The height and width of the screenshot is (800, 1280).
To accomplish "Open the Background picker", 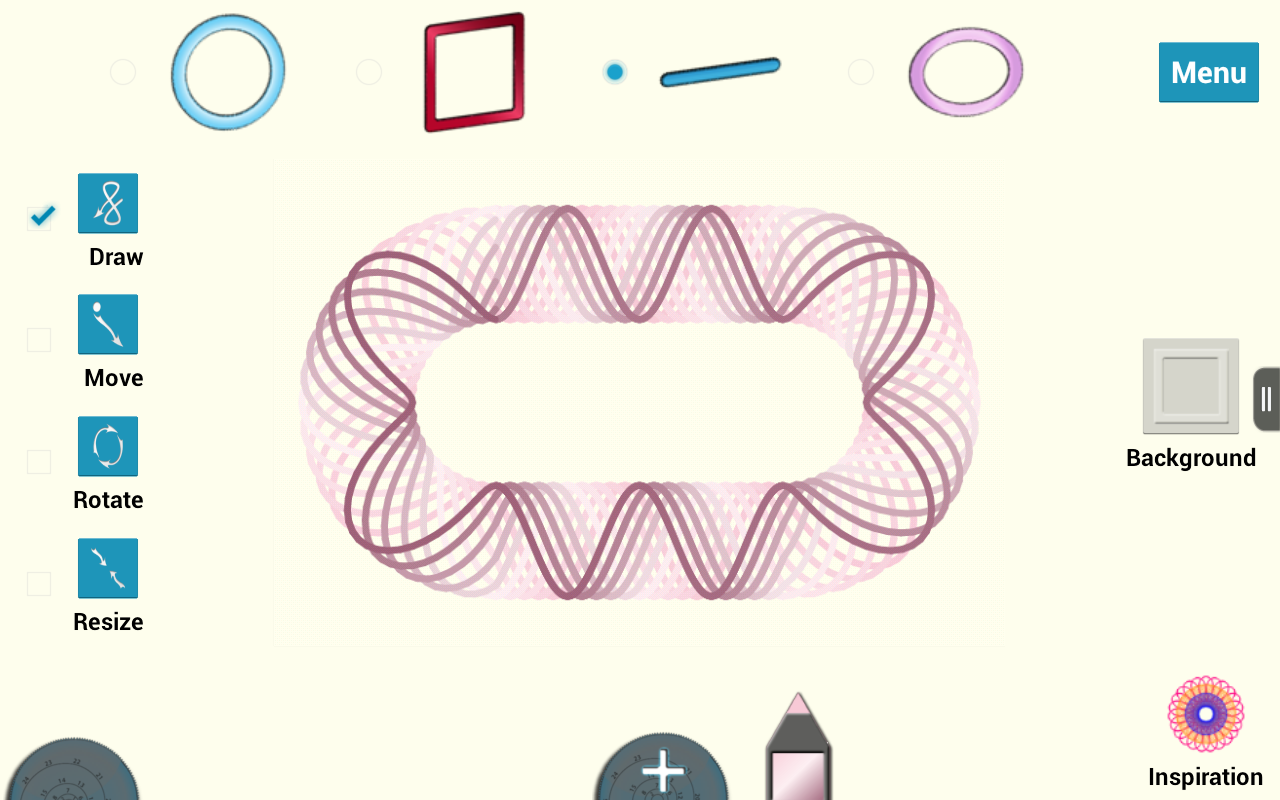I will 1190,386.
